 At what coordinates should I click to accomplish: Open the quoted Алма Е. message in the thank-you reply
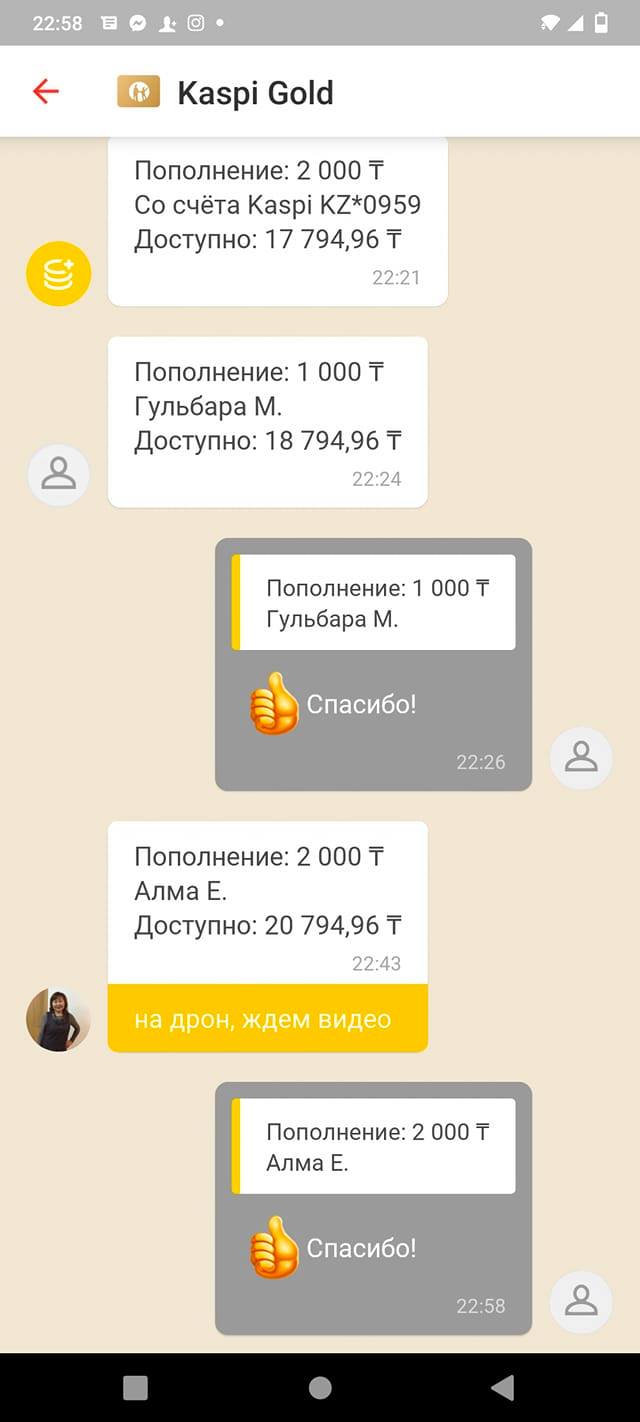click(x=374, y=1146)
